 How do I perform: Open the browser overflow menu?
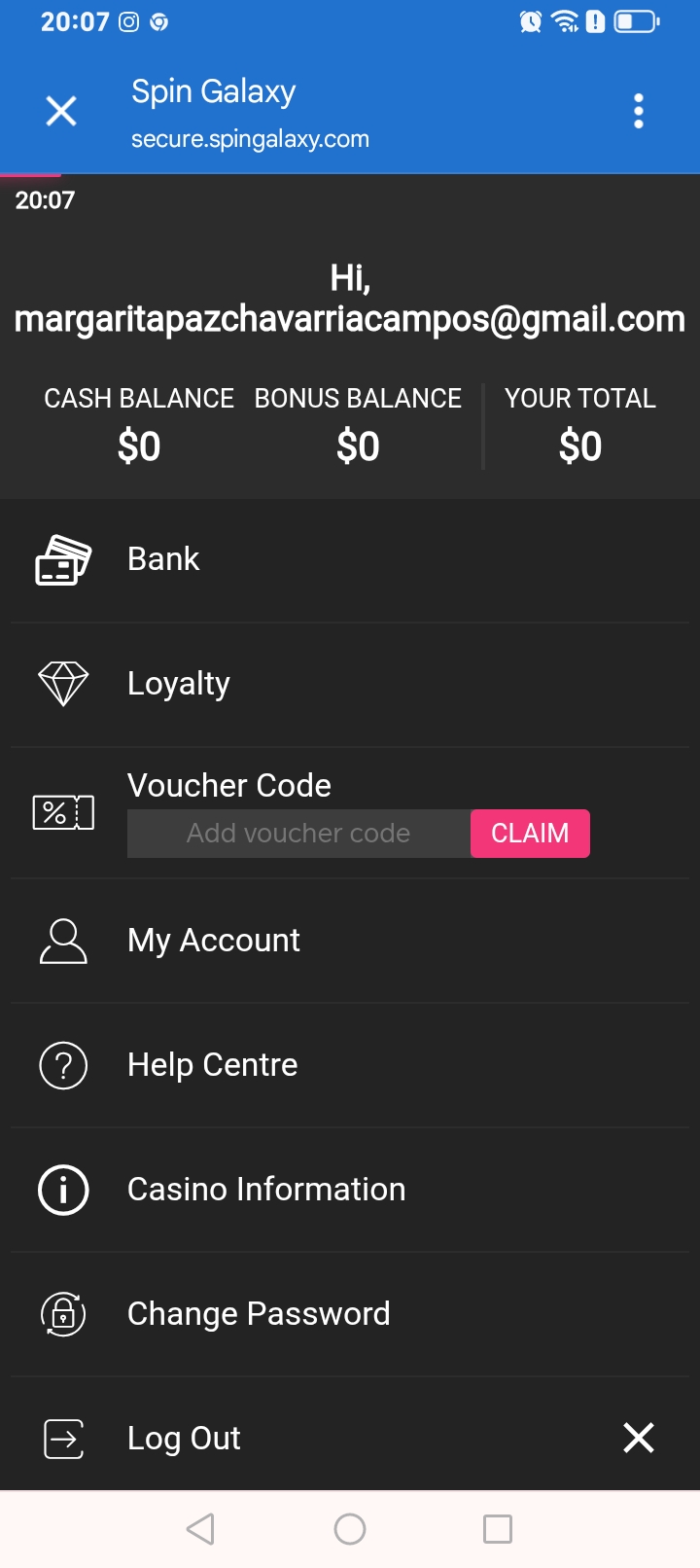pyautogui.click(x=639, y=112)
